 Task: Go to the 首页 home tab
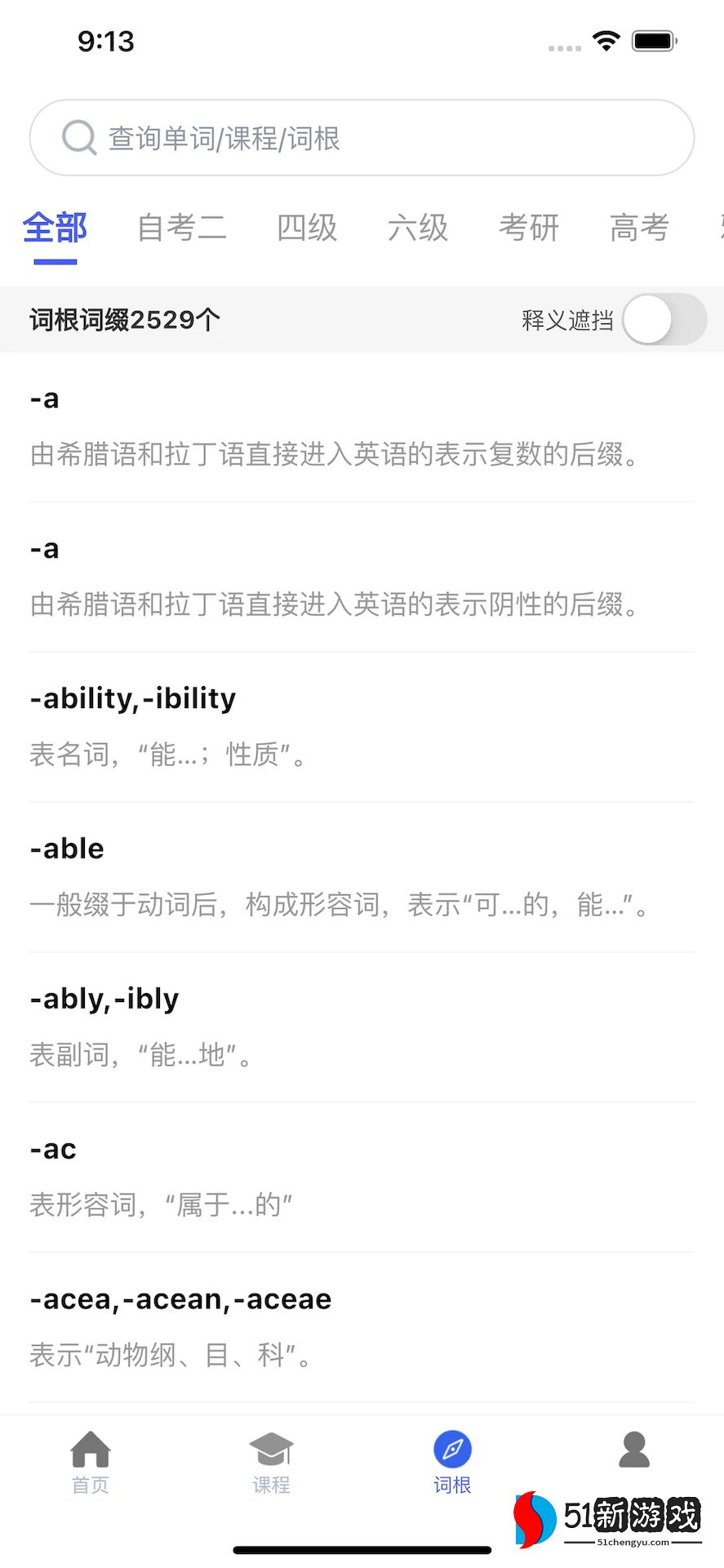[x=91, y=1463]
